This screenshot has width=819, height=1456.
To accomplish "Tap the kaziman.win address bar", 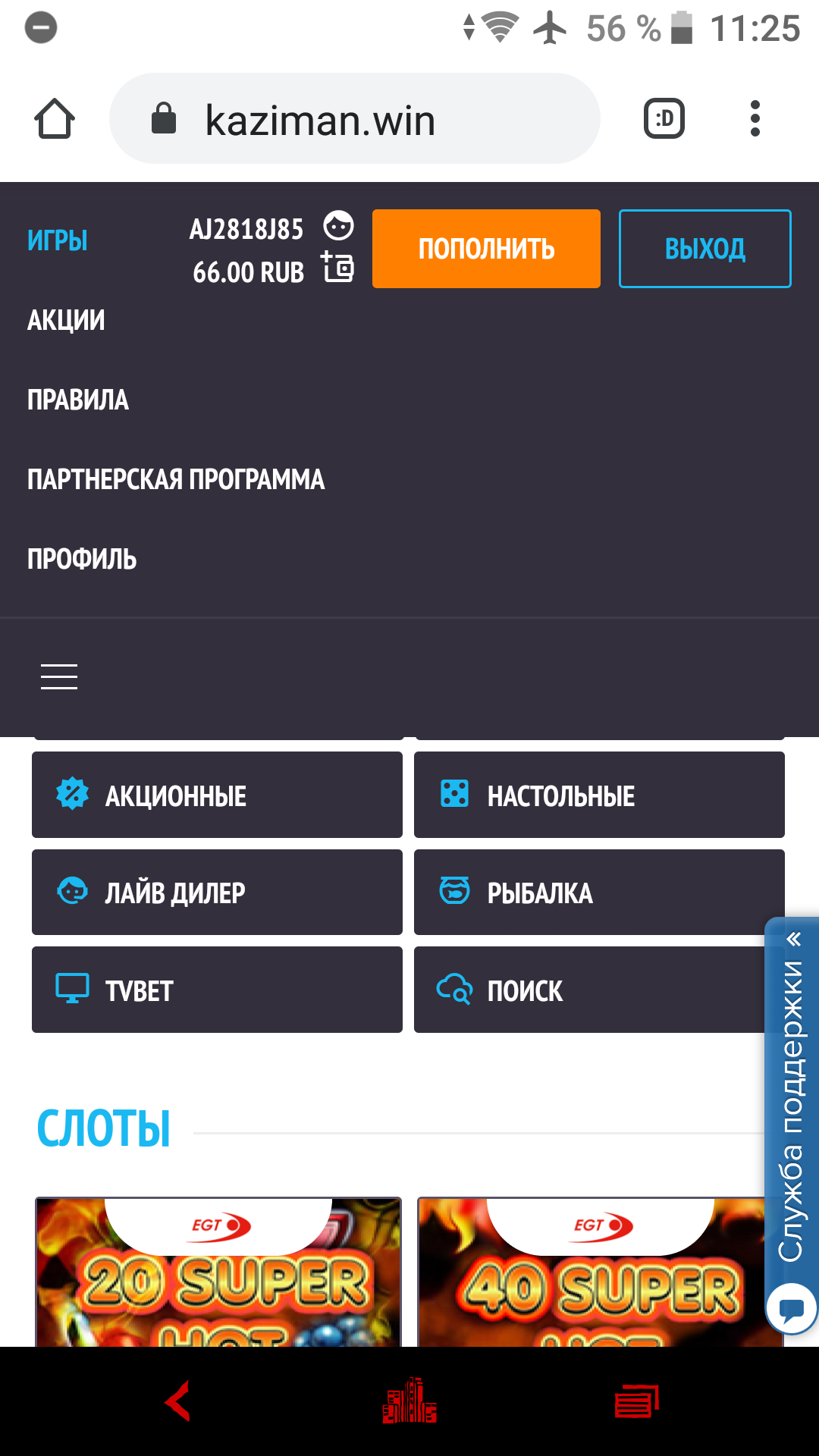I will pyautogui.click(x=354, y=119).
